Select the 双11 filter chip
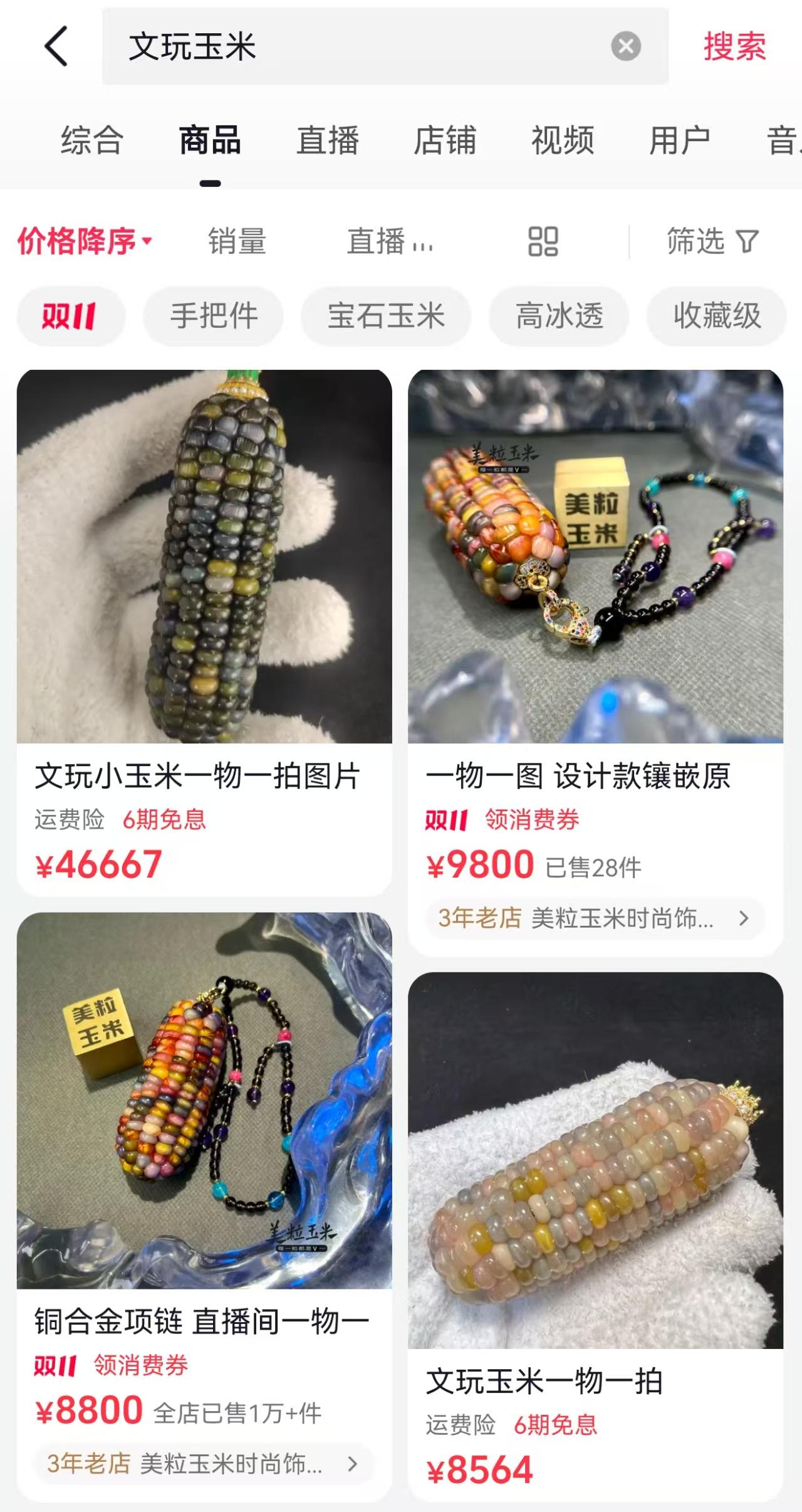The height and width of the screenshot is (1512, 802). point(70,316)
